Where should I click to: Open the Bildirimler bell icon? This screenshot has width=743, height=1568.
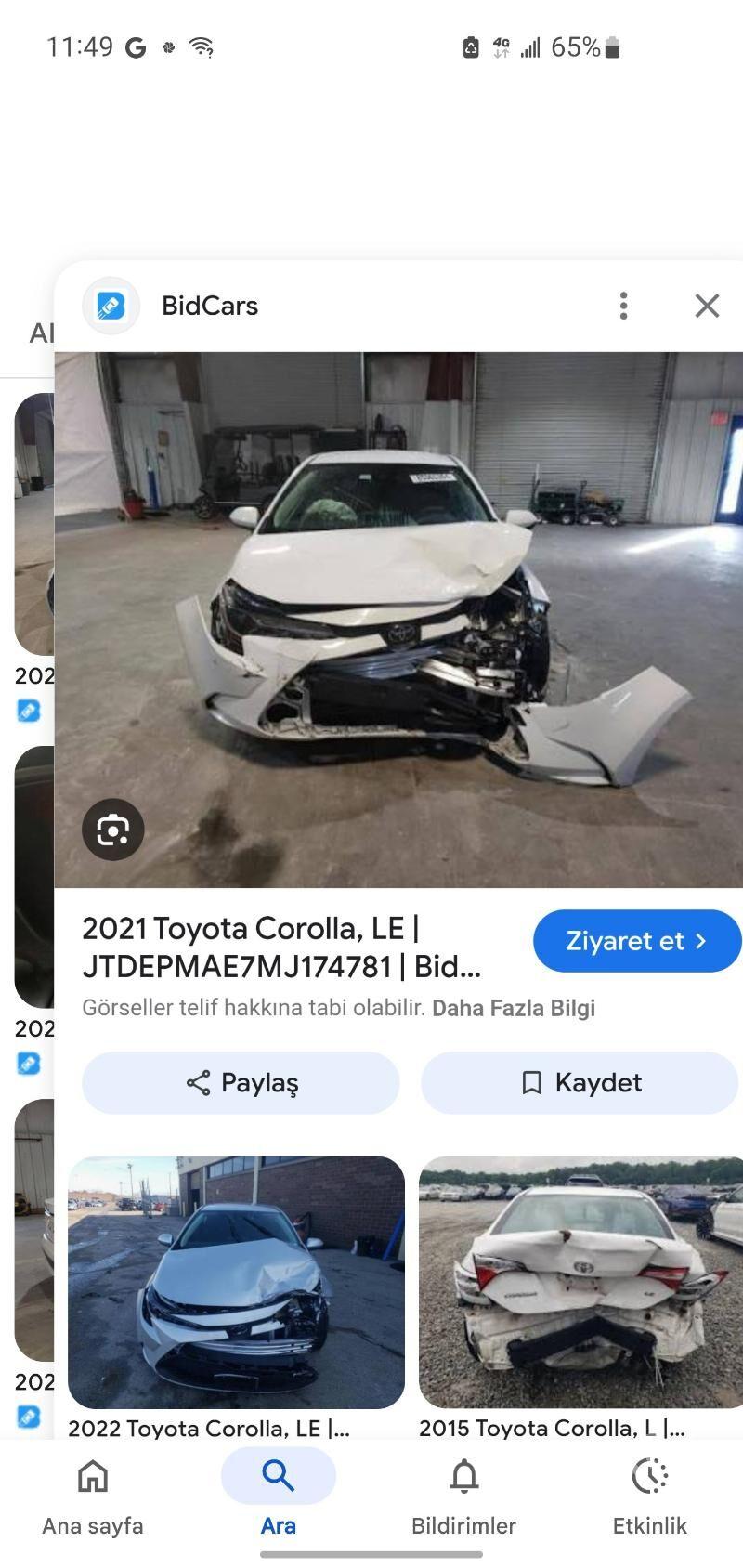(463, 1476)
